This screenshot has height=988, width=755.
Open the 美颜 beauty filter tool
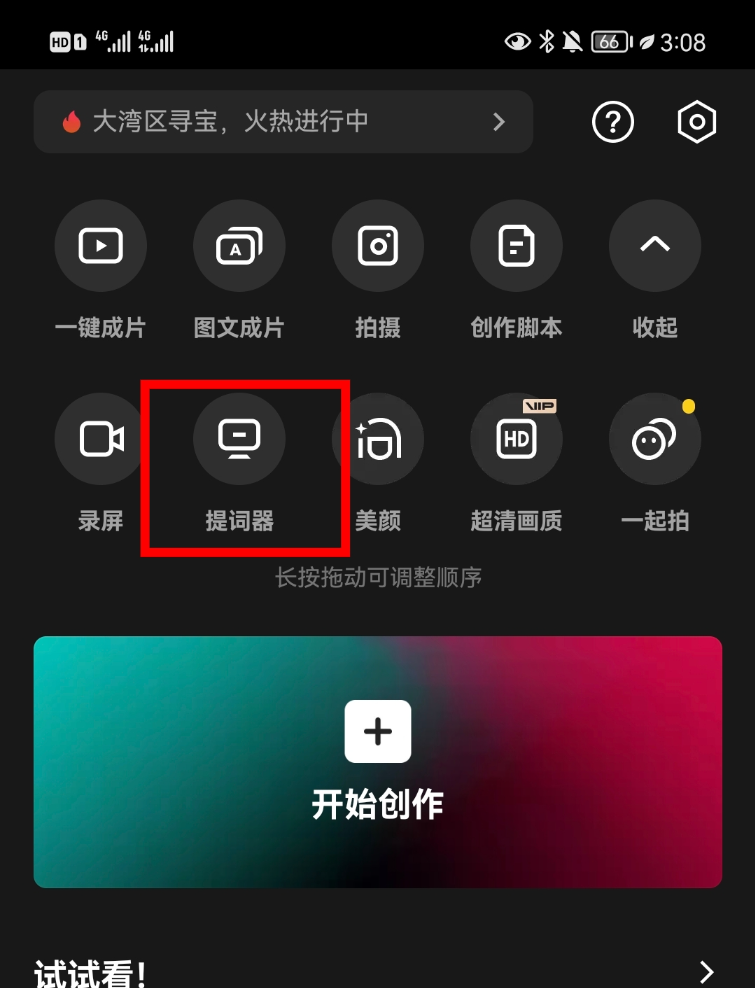click(378, 438)
